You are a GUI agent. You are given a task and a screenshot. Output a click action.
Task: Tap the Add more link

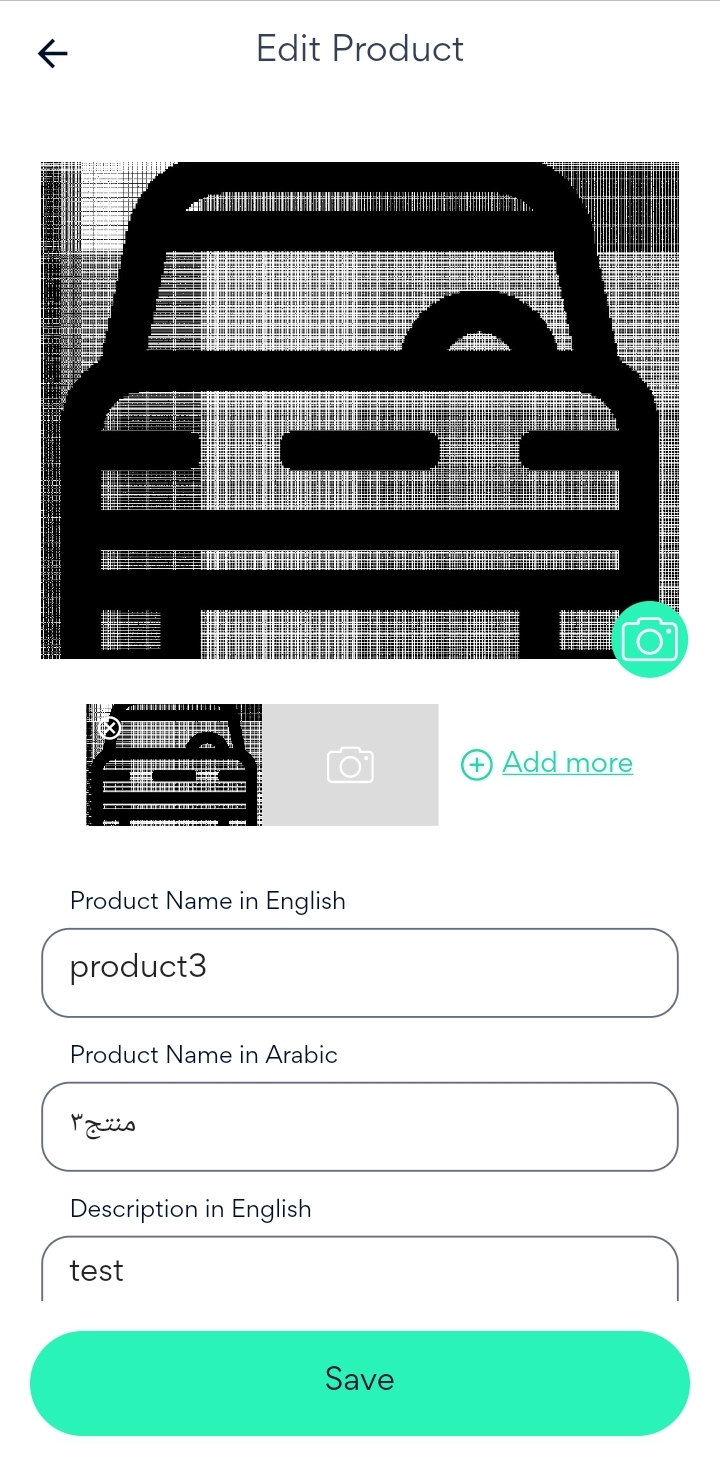tap(566, 763)
